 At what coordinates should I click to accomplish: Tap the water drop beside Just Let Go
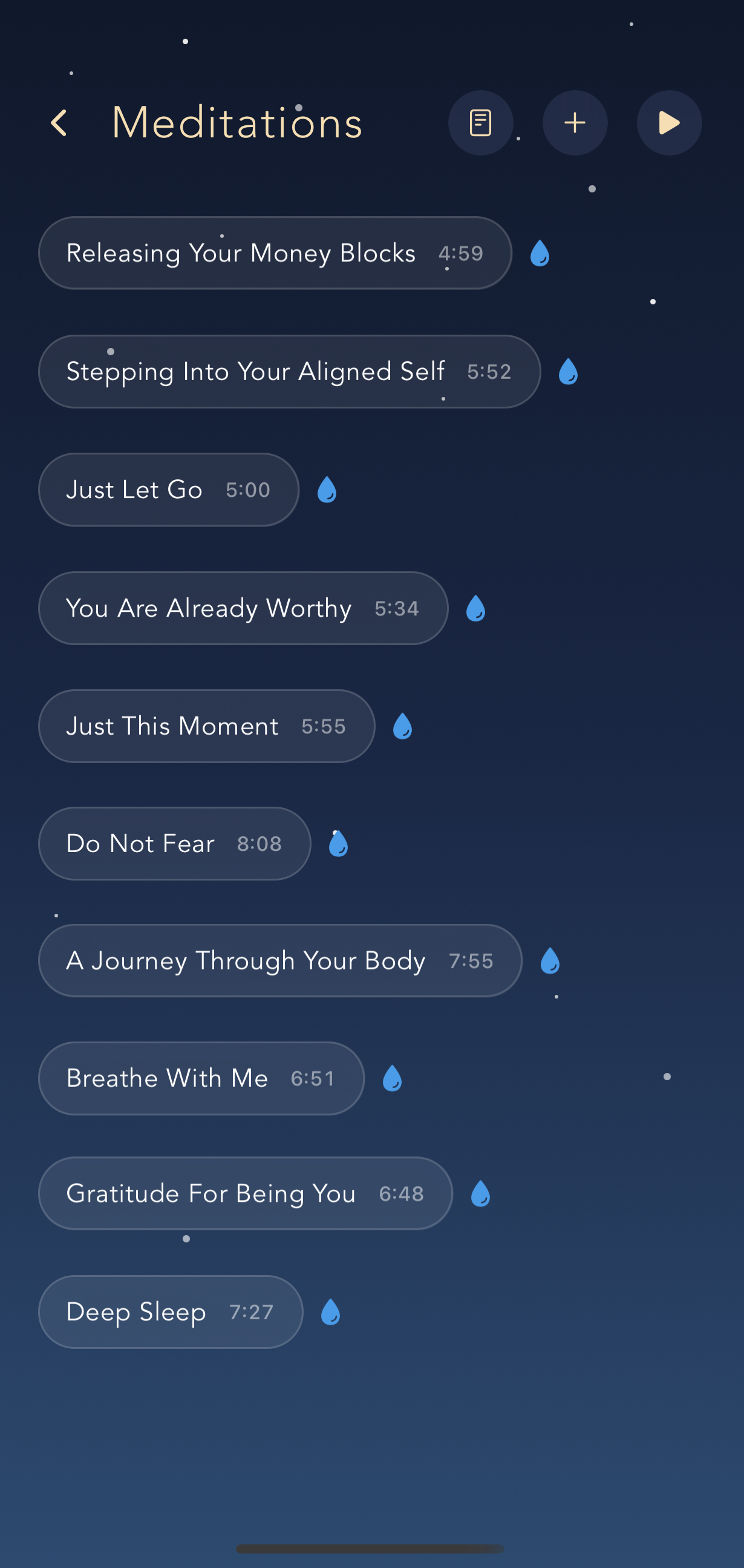(x=326, y=490)
